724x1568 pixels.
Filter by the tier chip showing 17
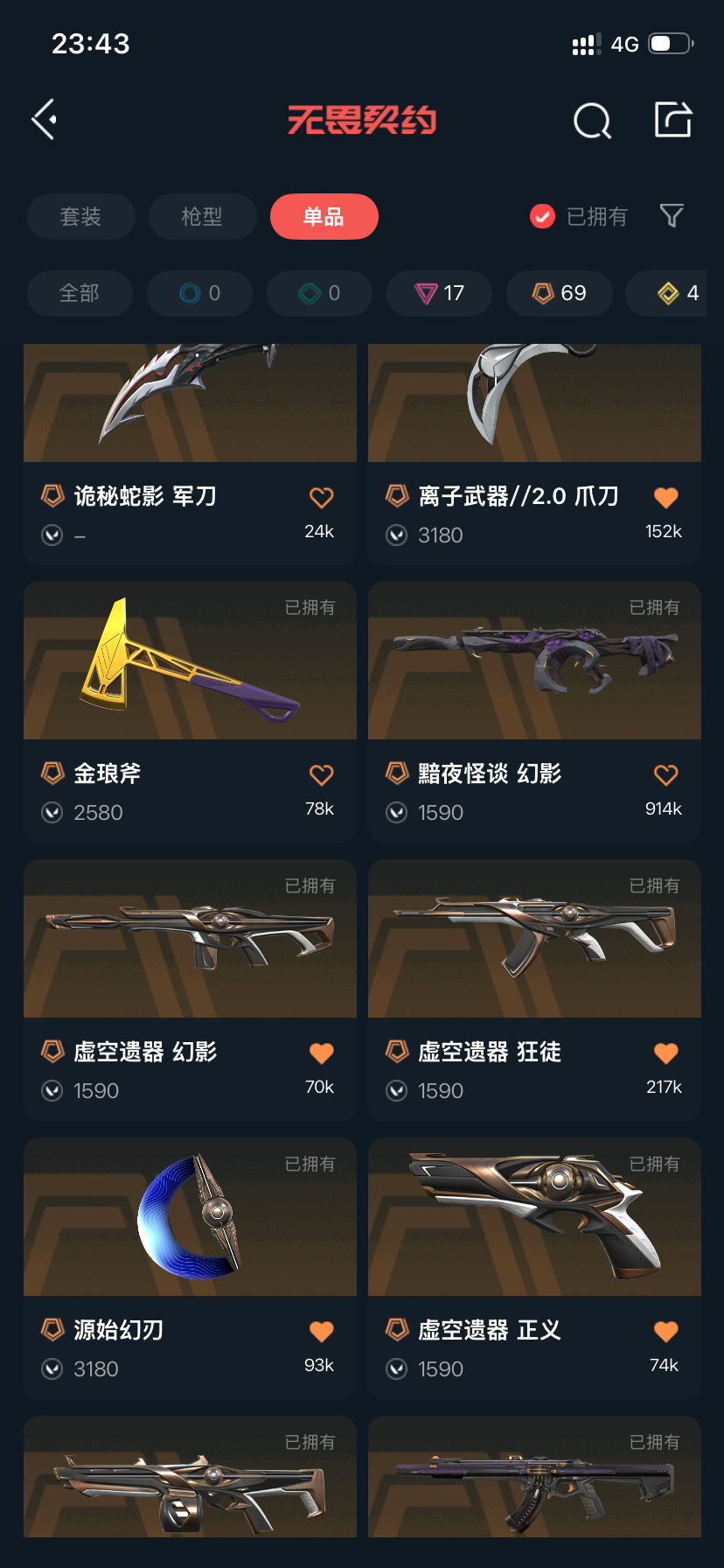pyautogui.click(x=440, y=293)
